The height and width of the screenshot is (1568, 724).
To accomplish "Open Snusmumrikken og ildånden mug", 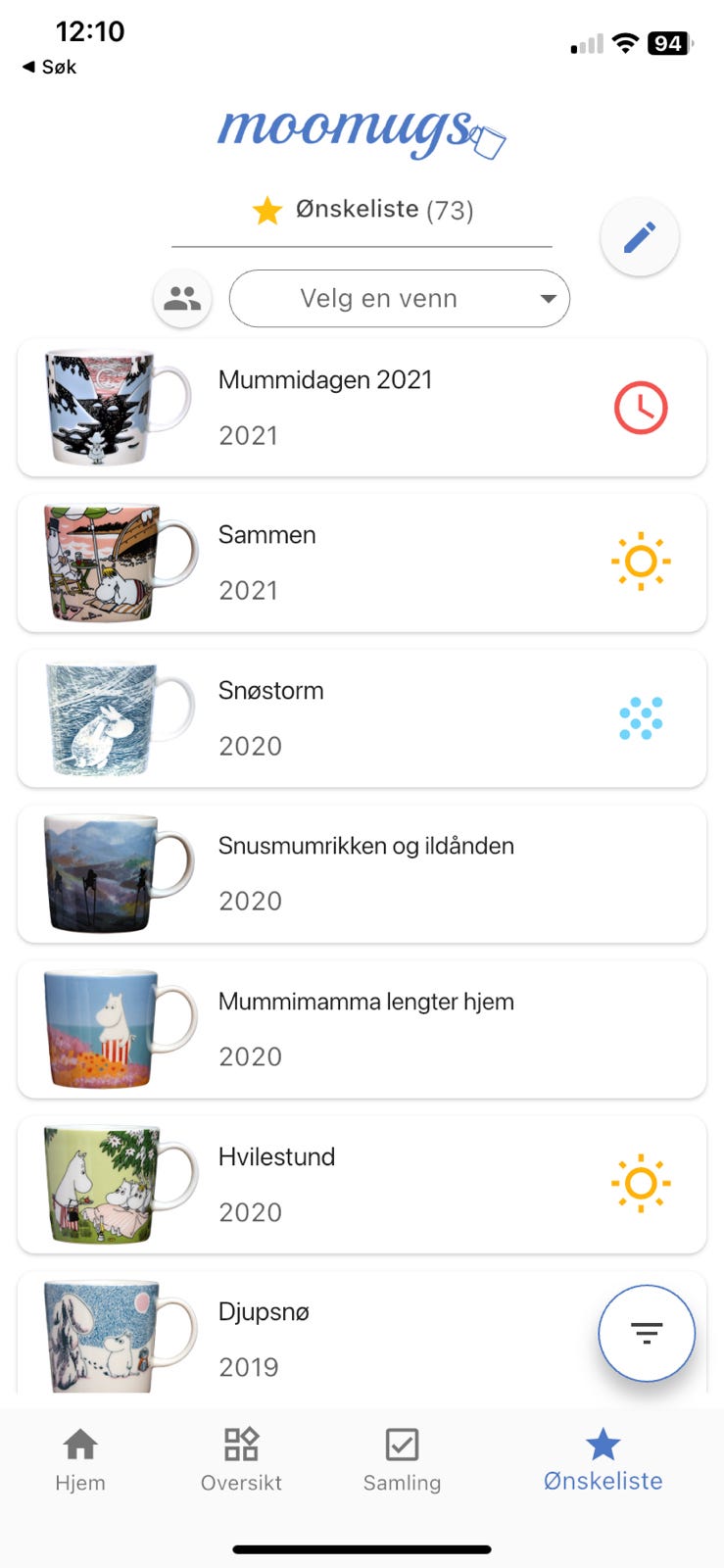I will pos(362,873).
